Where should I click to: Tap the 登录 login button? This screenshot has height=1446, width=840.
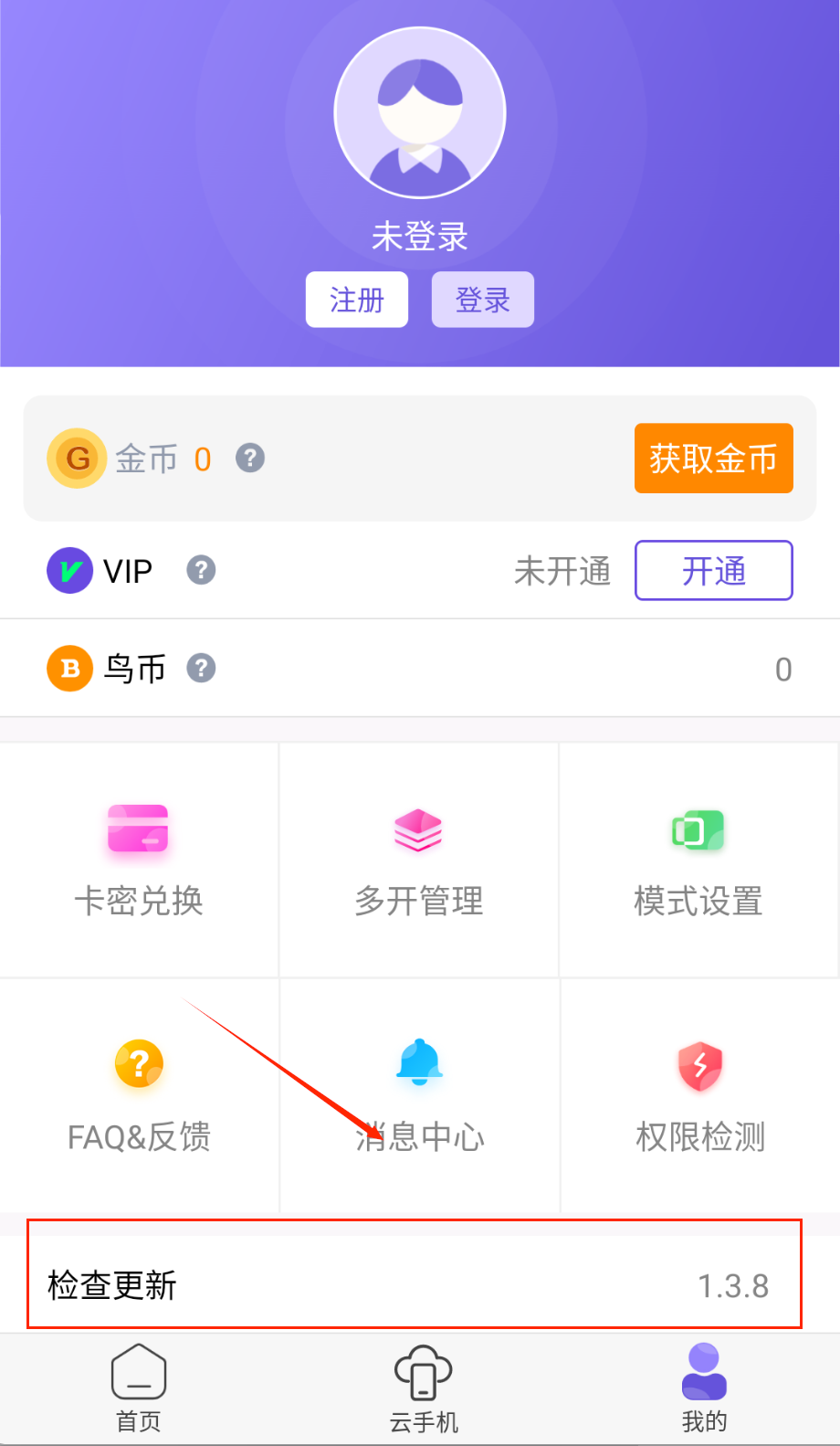tap(482, 300)
